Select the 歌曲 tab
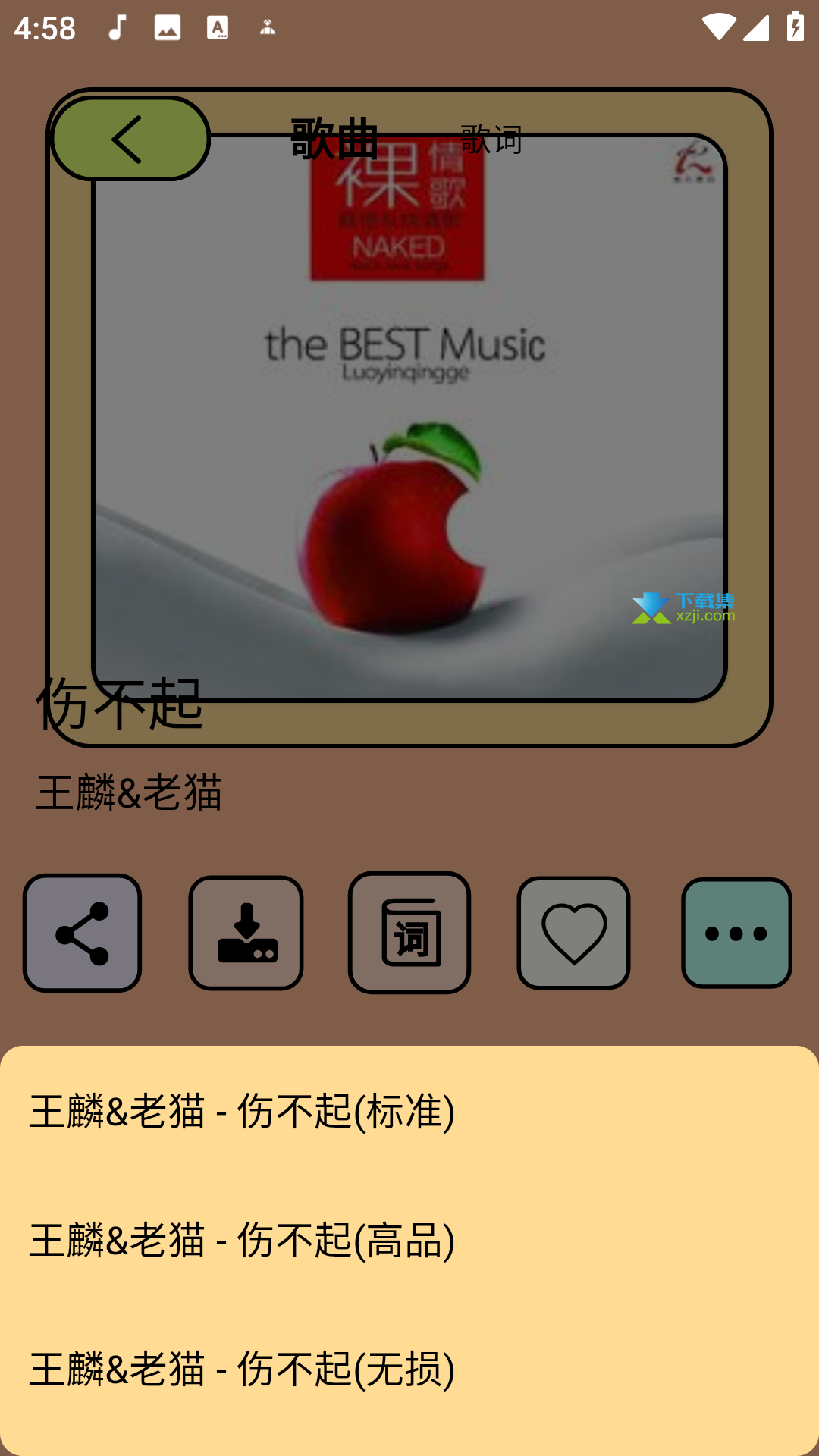Viewport: 819px width, 1456px height. pos(334,139)
